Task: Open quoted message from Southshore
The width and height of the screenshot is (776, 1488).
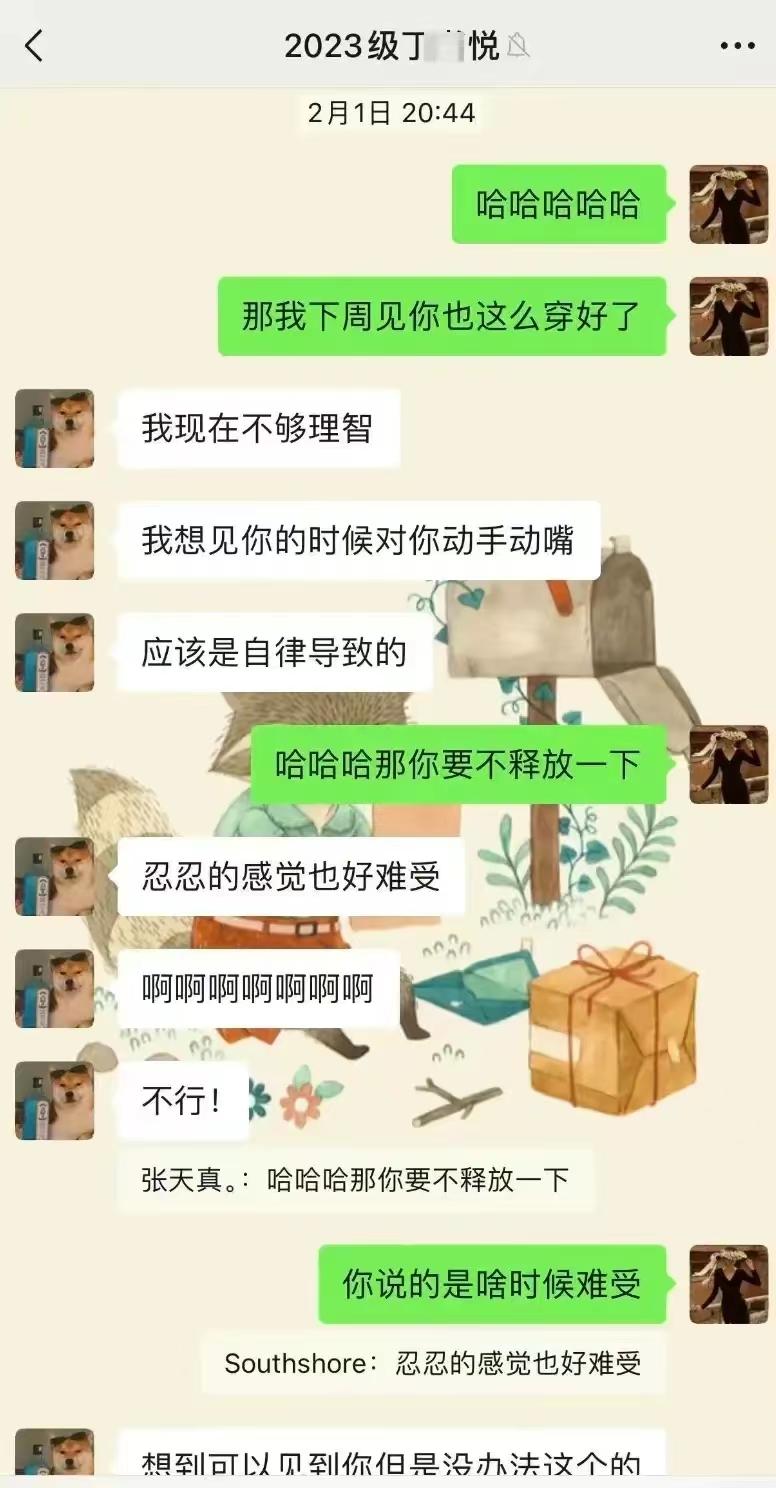Action: tap(433, 1363)
